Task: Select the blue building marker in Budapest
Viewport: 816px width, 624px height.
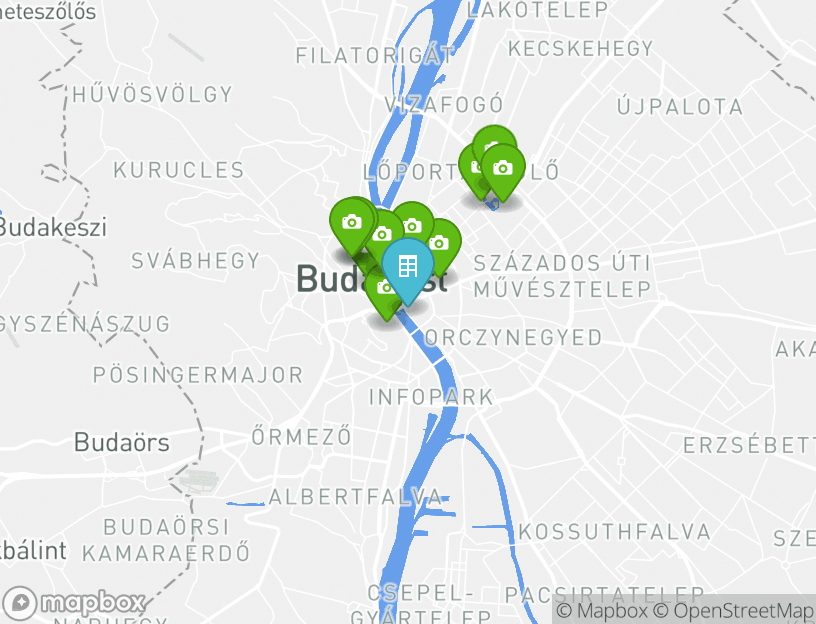Action: pos(407,266)
